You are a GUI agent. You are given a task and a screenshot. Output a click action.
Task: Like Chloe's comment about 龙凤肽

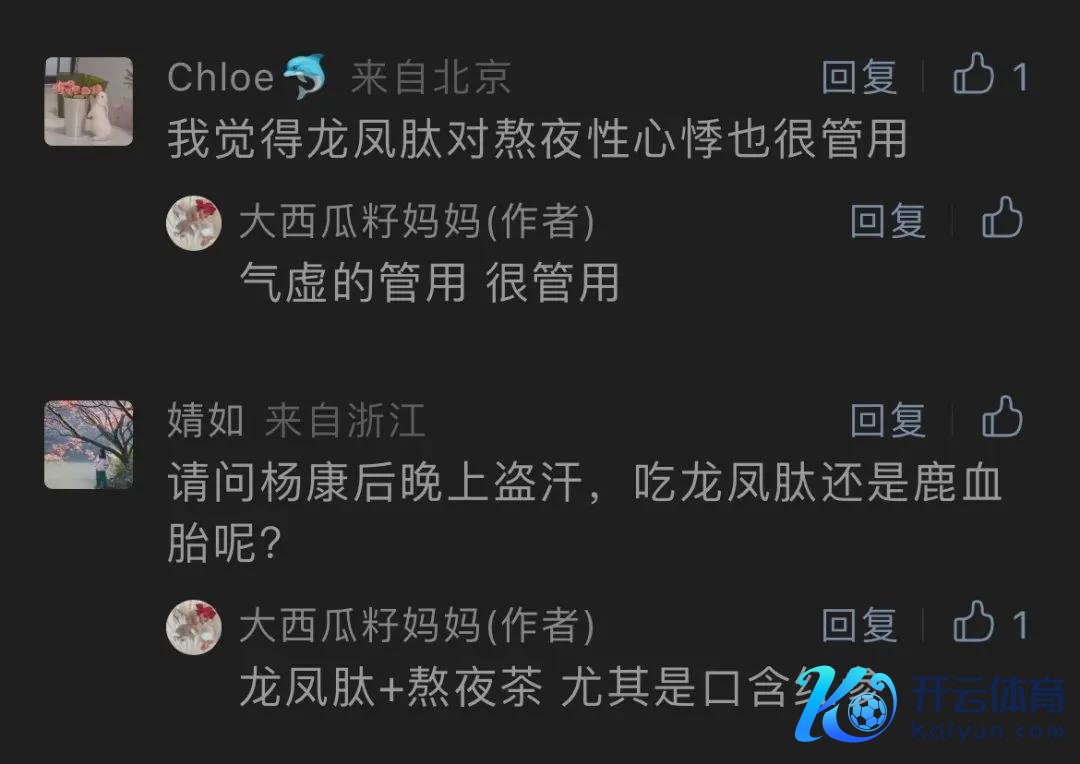coord(974,76)
